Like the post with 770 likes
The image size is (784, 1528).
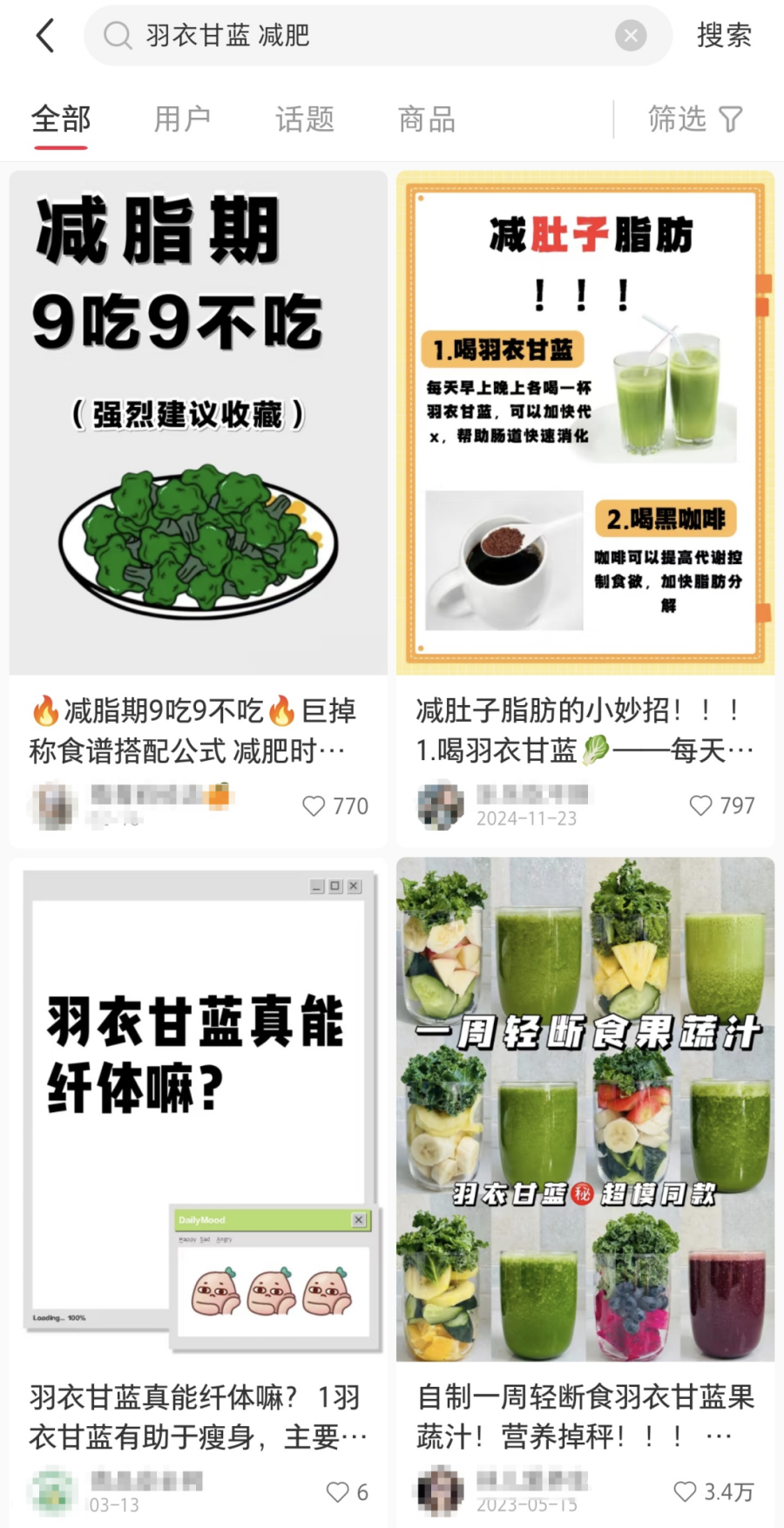pyautogui.click(x=314, y=806)
